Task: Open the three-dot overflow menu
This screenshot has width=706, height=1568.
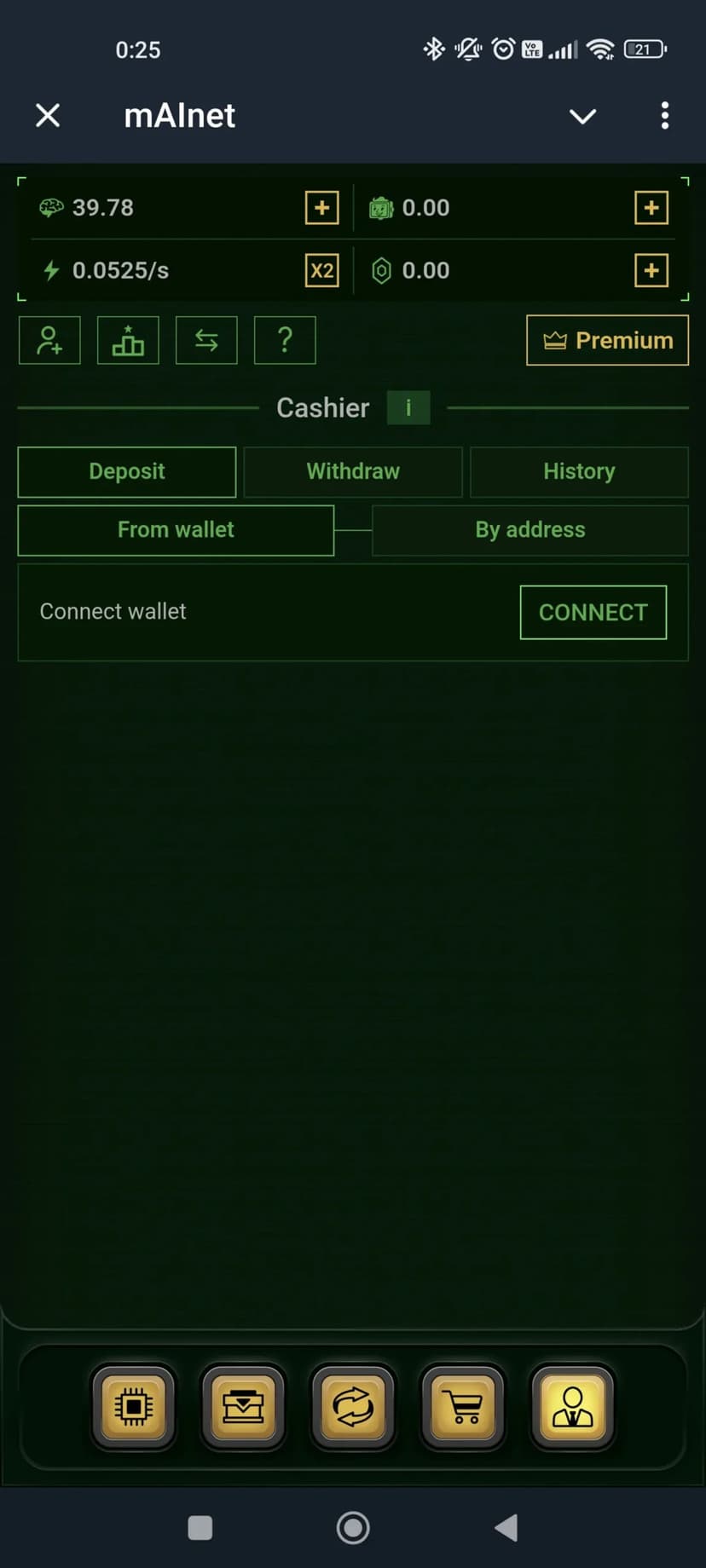Action: [664, 115]
